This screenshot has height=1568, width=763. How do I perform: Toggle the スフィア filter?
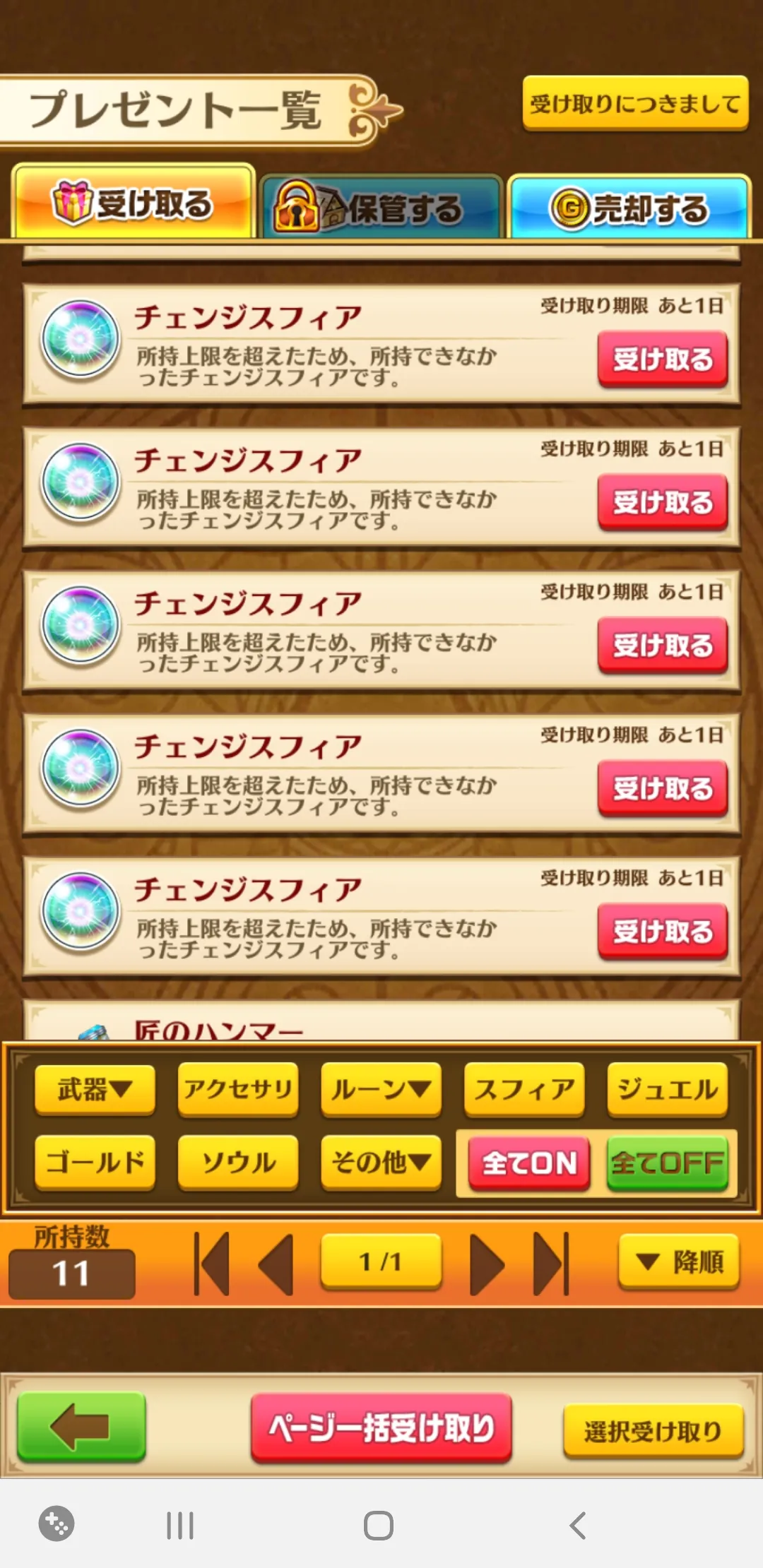point(524,1090)
